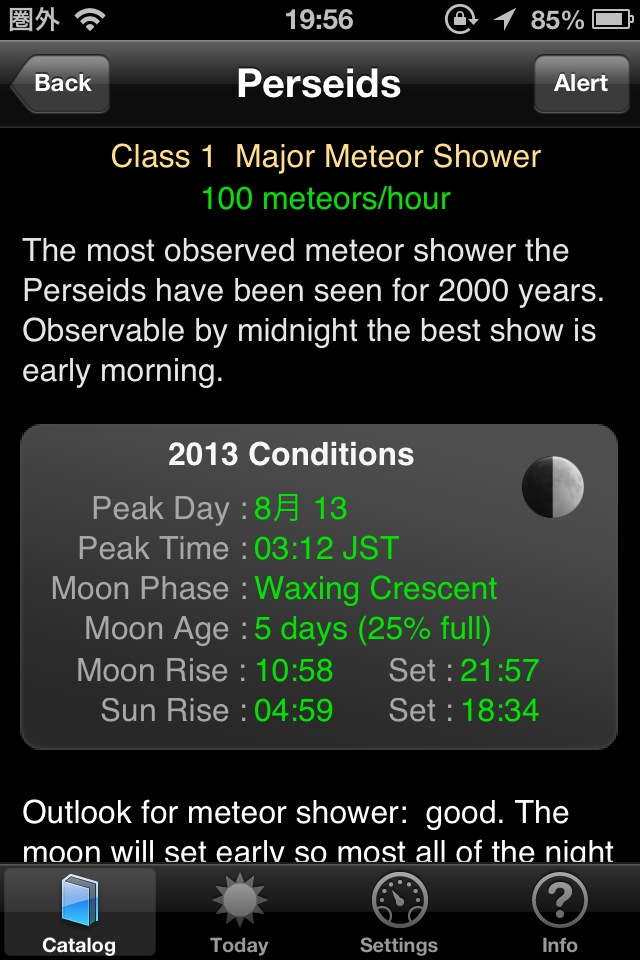Set an alert for the Perseids
Viewport: 640px width, 960px height.
580,84
